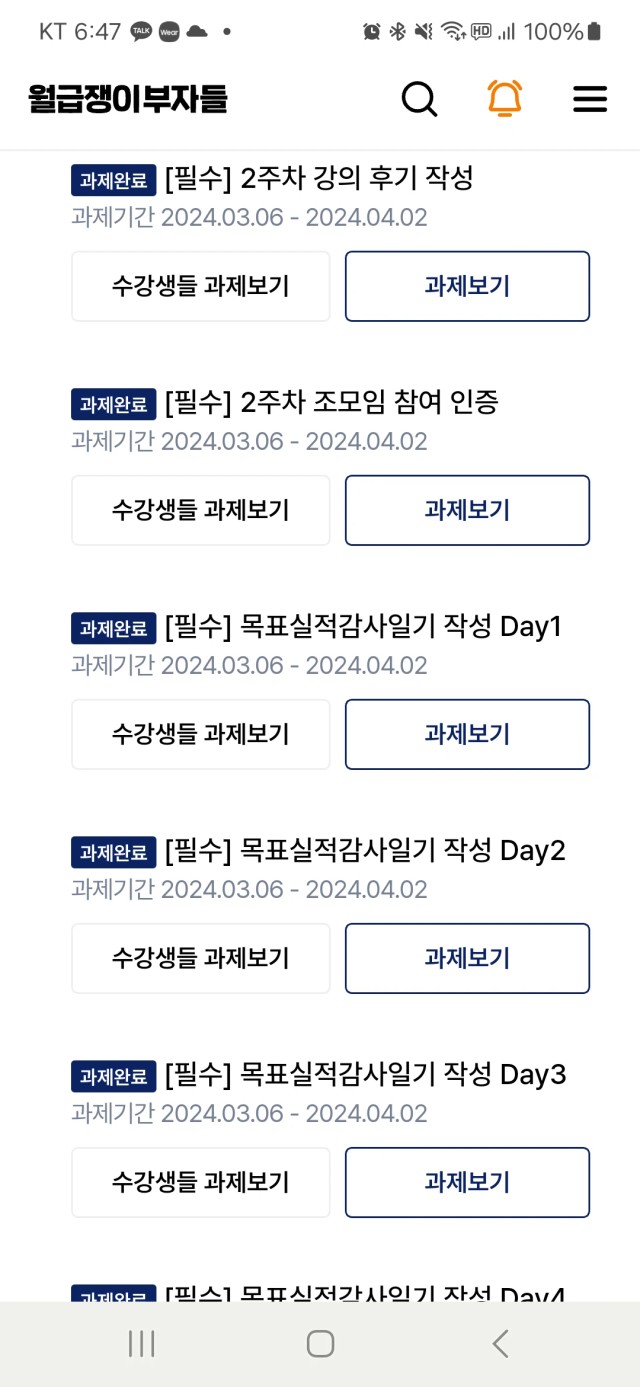This screenshot has width=640, height=1387.
Task: Tap the 월급쟁이부자들 logo to go home
Action: click(129, 98)
